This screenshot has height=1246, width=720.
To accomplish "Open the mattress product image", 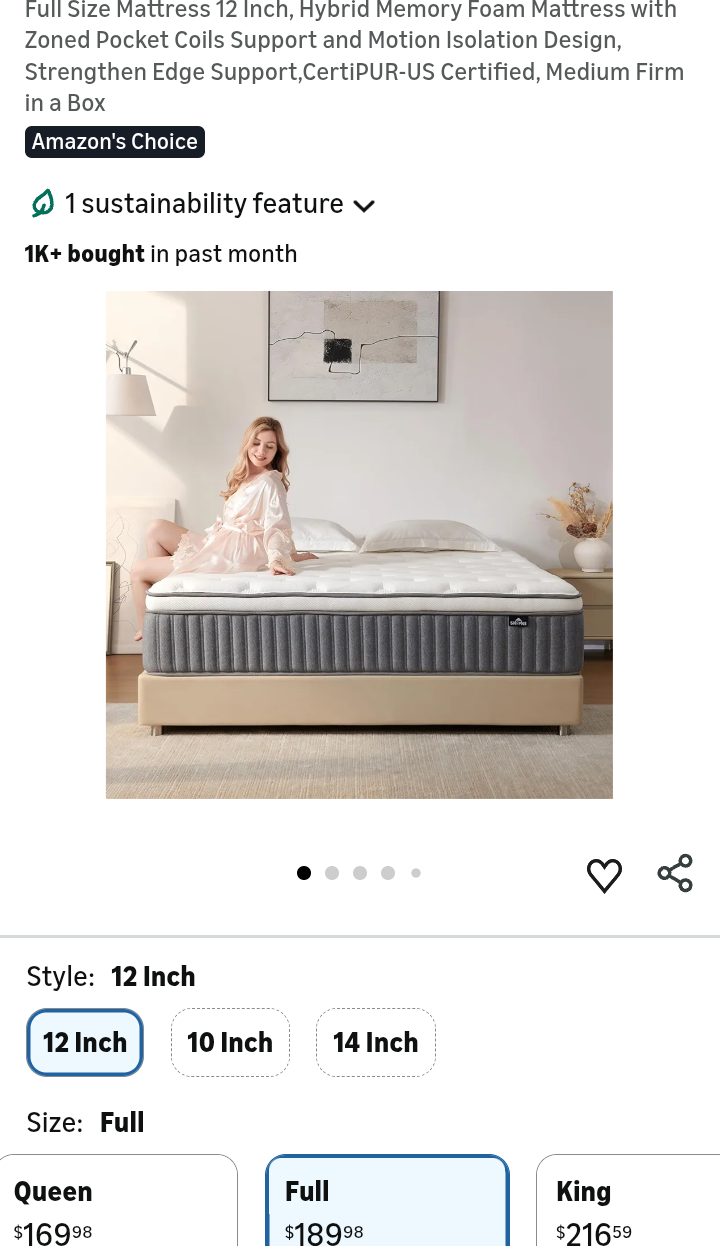I will [x=359, y=545].
